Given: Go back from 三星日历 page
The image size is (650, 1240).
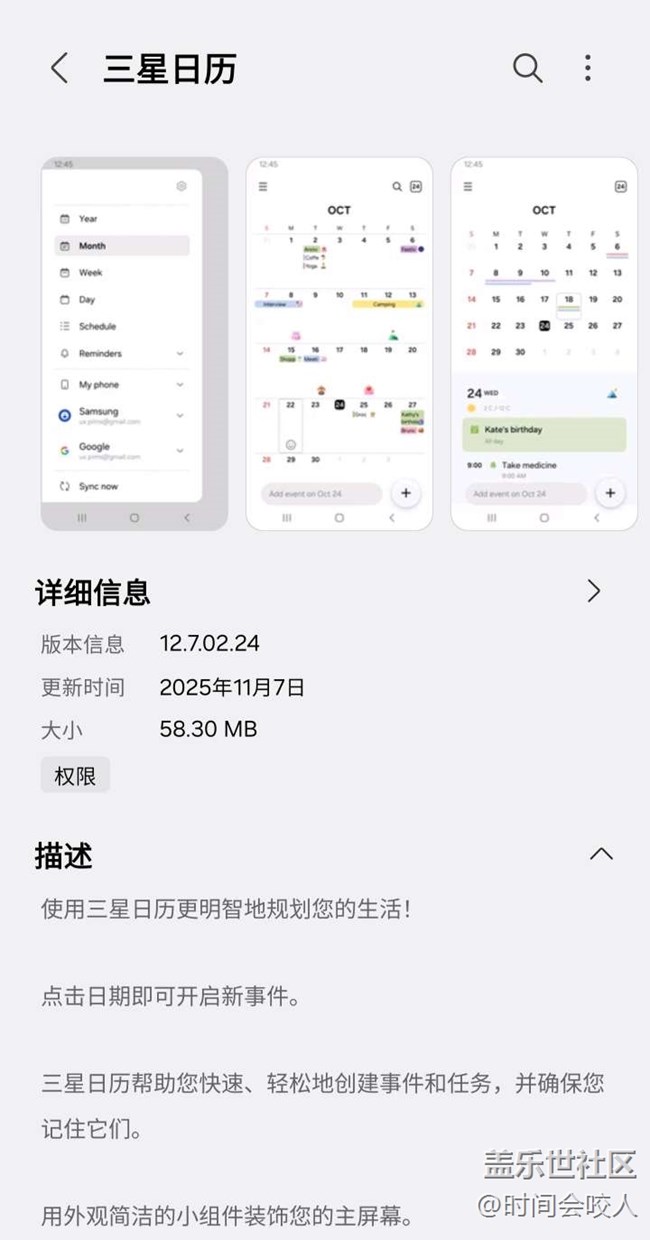Looking at the screenshot, I should [59, 69].
